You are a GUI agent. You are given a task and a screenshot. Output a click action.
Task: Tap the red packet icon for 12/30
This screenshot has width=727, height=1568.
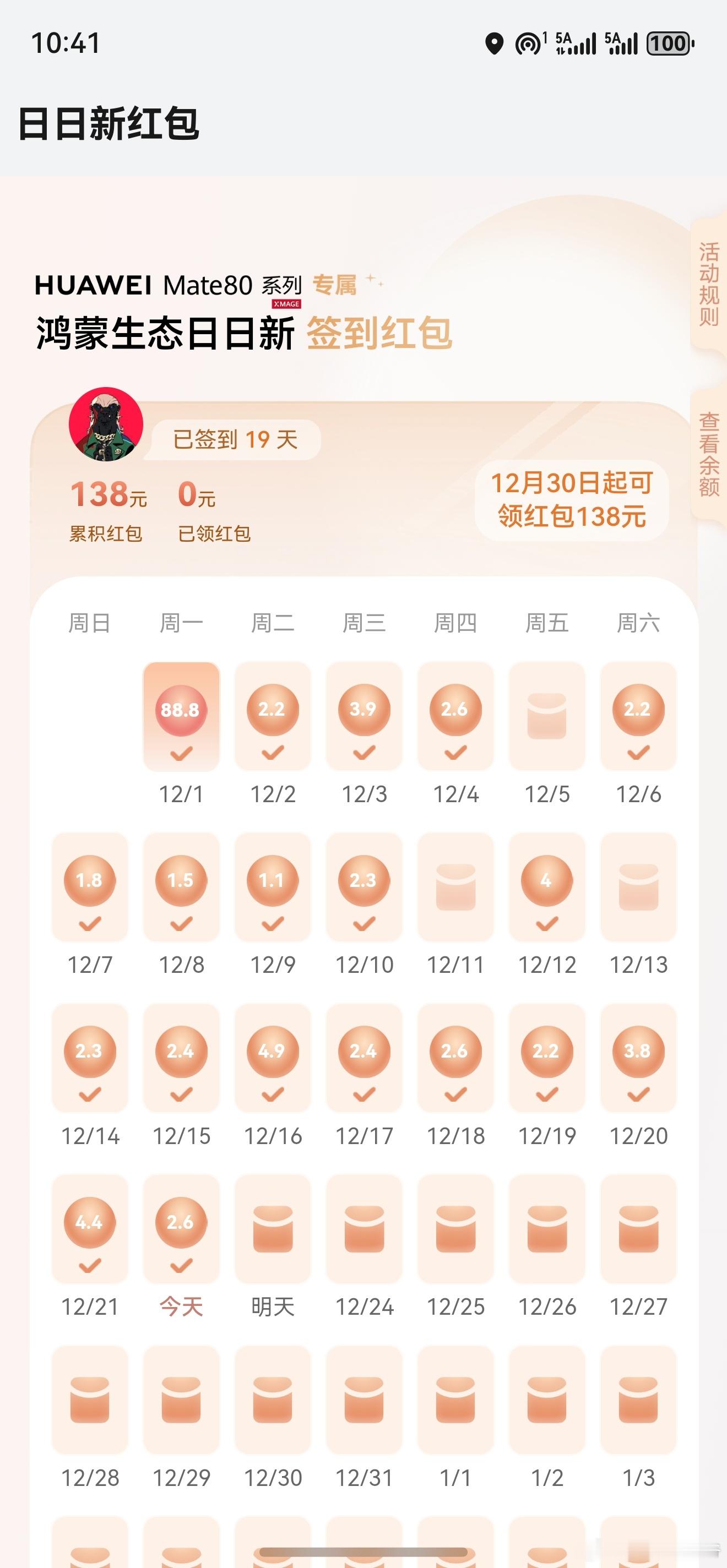(273, 1400)
